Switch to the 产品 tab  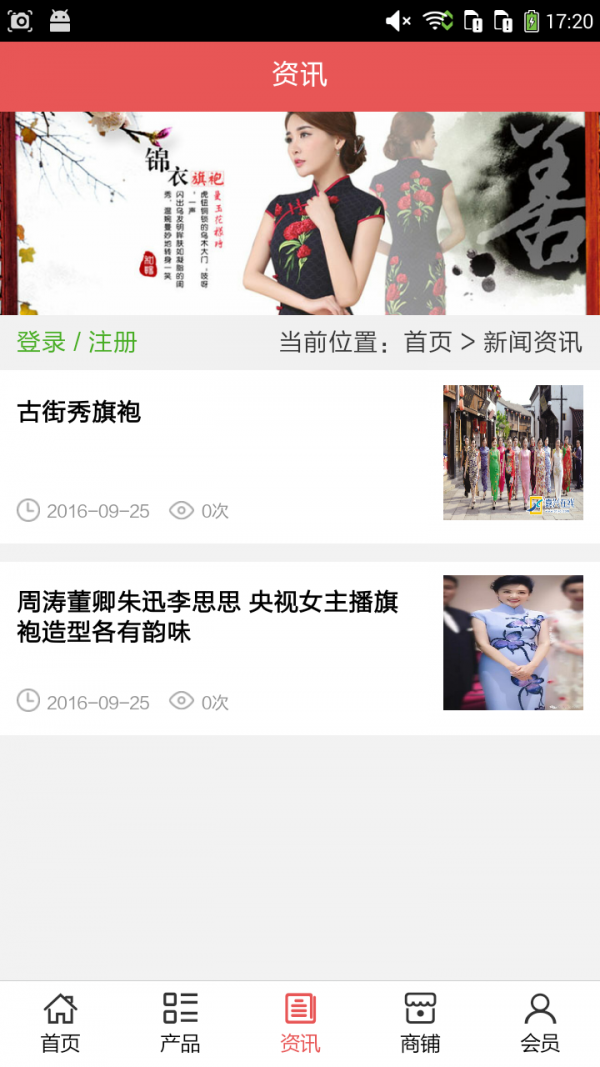[x=180, y=1023]
